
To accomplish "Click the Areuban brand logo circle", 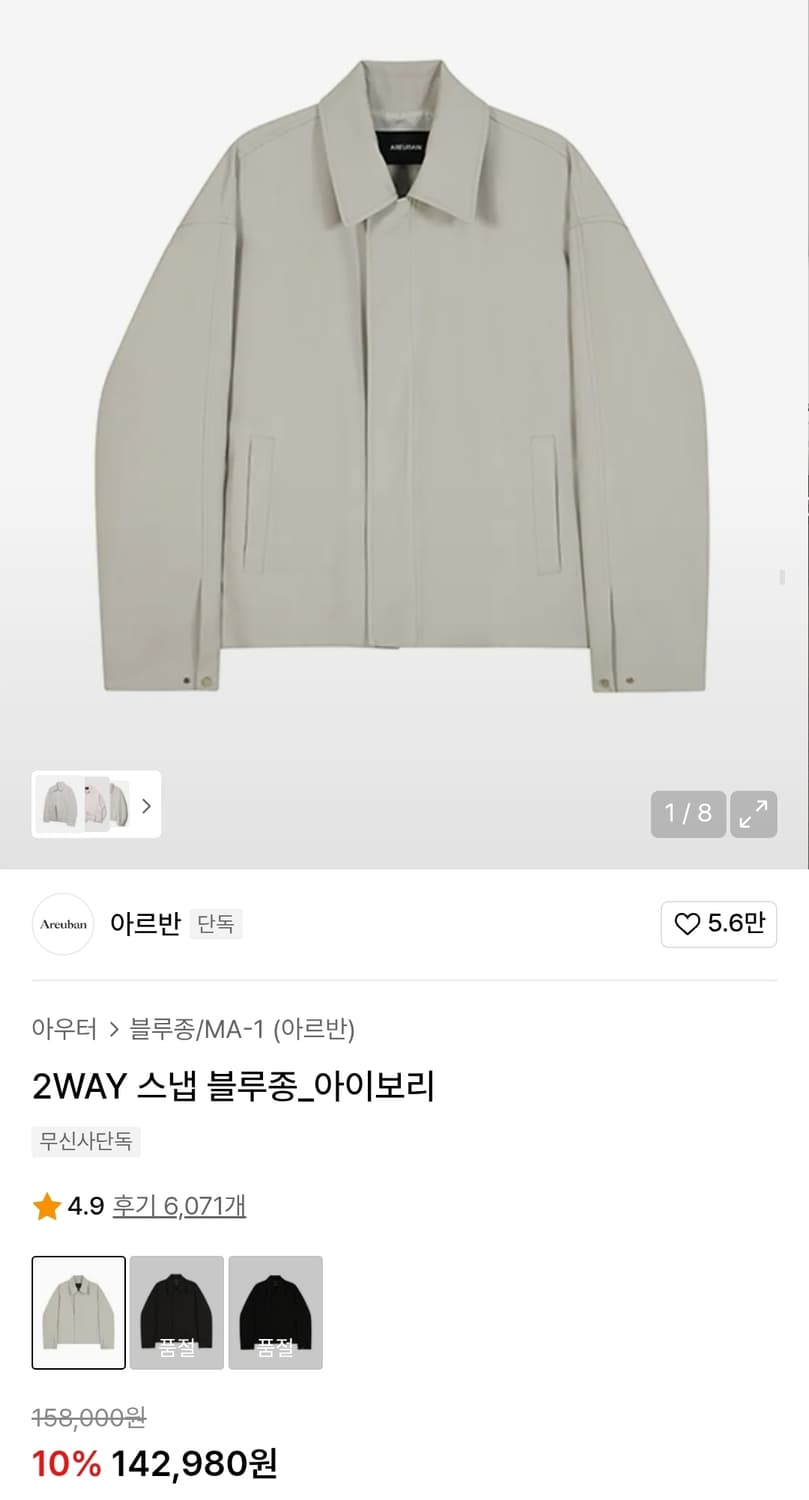I will click(62, 924).
